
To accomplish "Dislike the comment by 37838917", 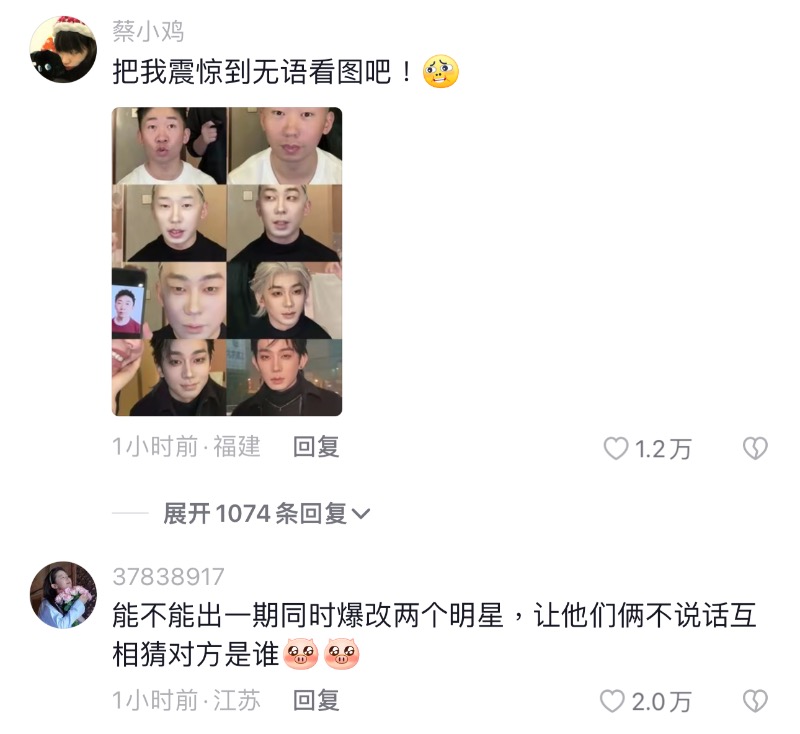I will (755, 701).
